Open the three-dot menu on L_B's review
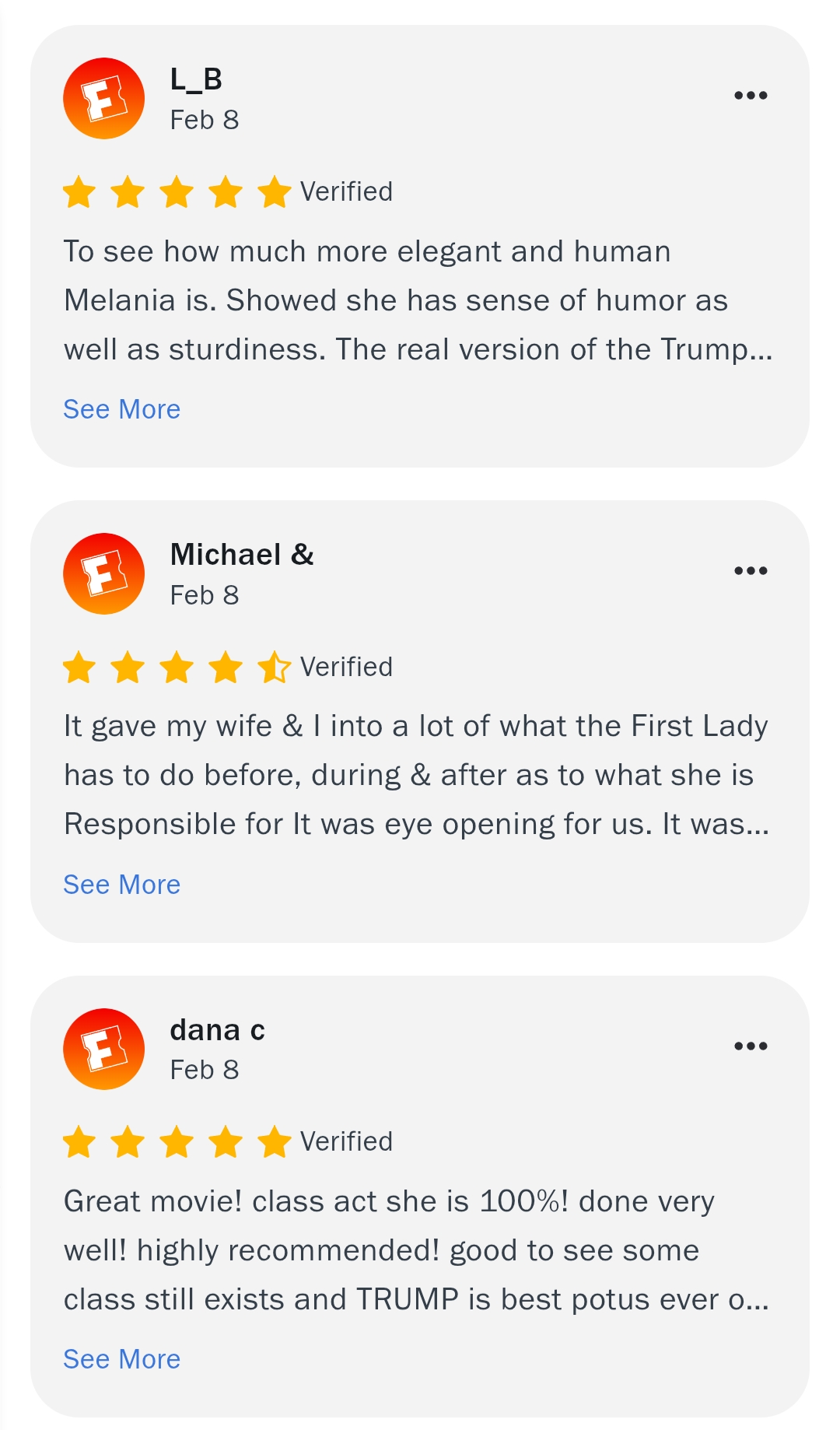Image resolution: width=840 pixels, height=1430 pixels. 751,96
